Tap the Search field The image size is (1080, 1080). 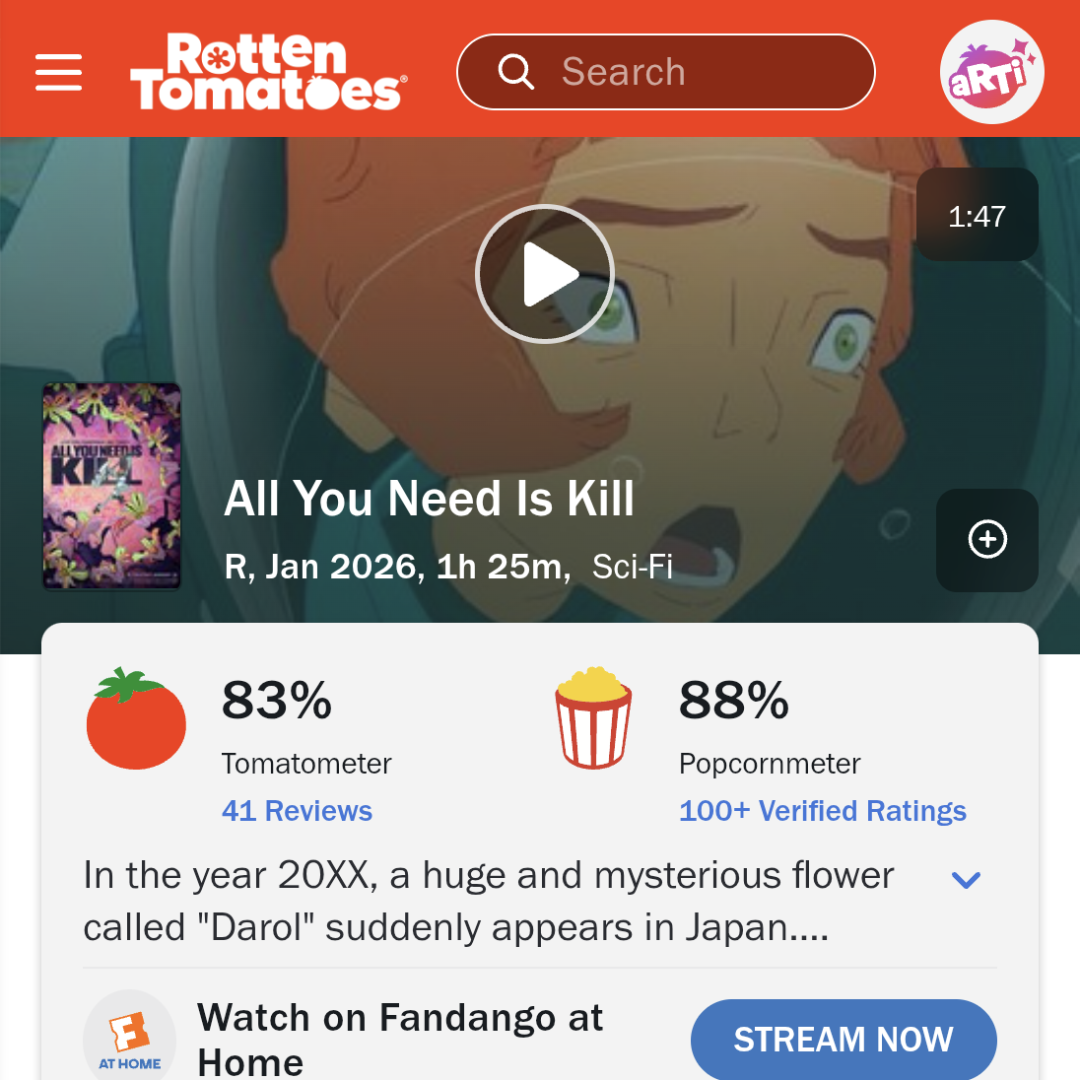(x=665, y=72)
